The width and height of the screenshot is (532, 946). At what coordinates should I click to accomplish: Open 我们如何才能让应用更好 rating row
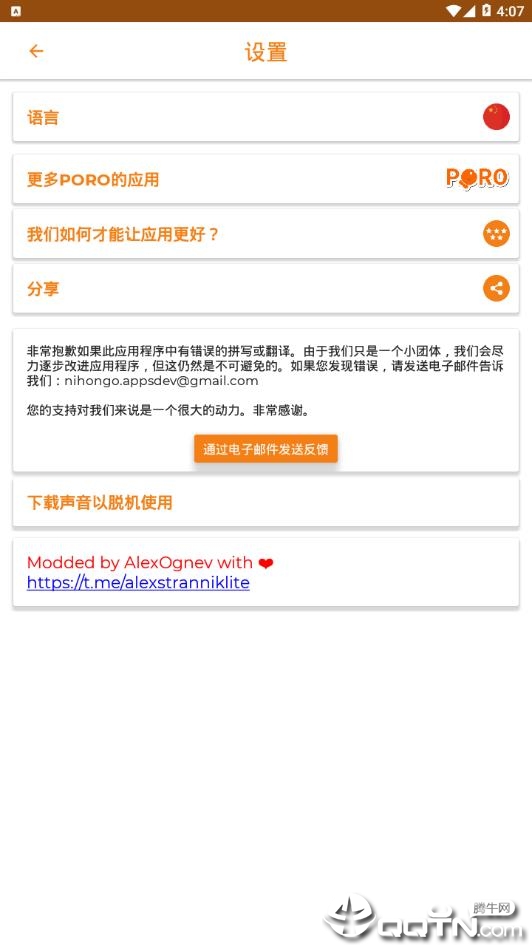coord(266,233)
